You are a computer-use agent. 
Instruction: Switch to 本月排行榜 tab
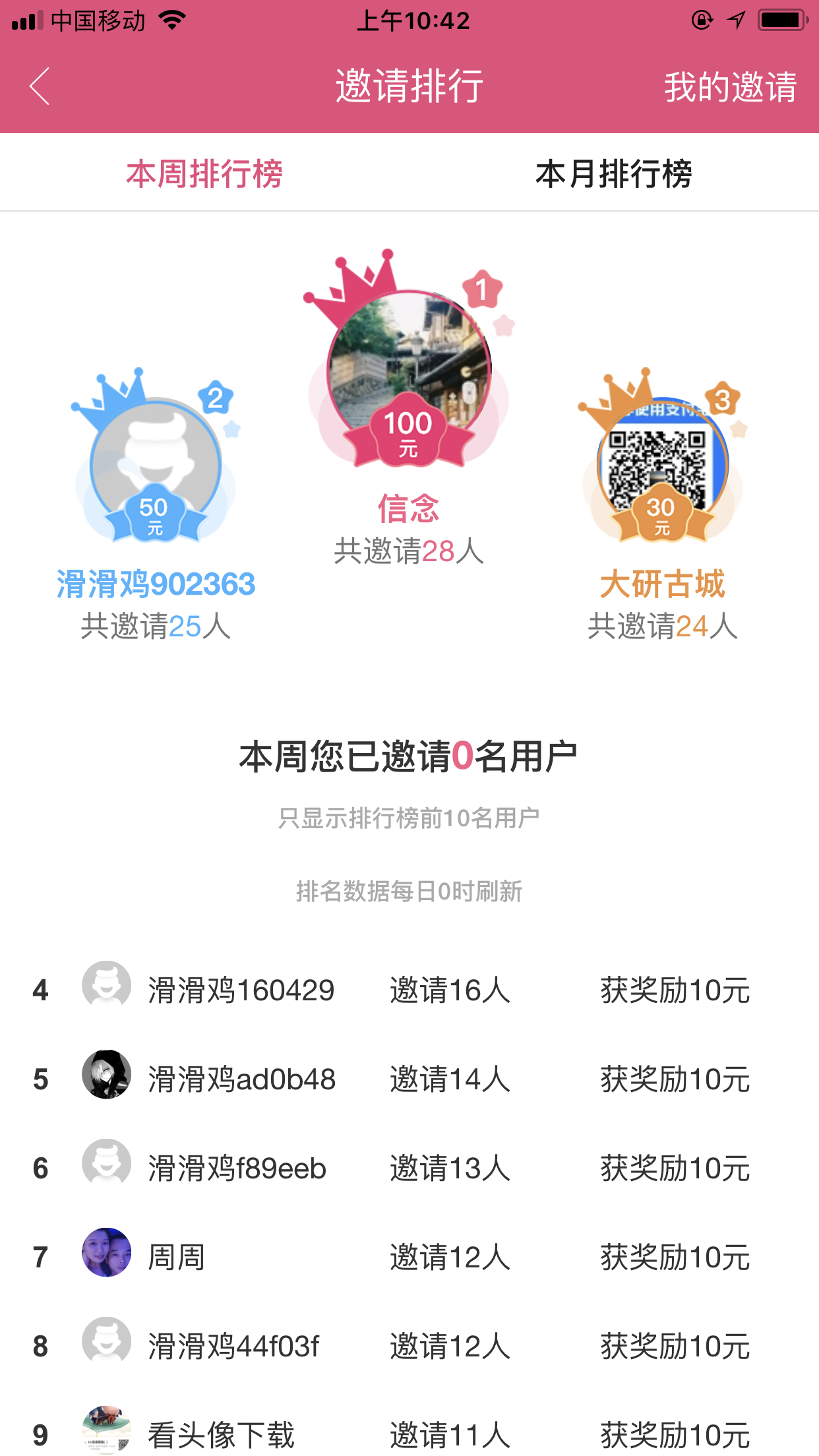(x=613, y=174)
